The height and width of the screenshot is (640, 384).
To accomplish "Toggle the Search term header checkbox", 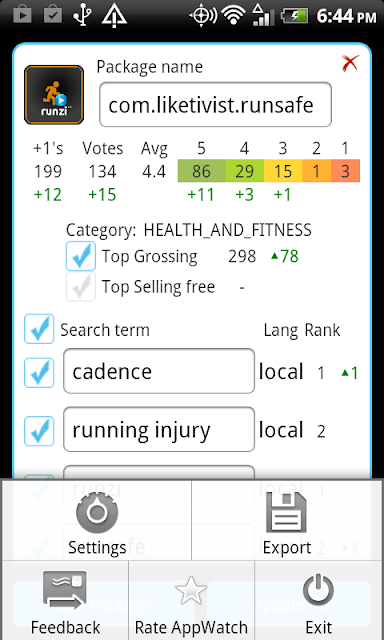I will 39,329.
